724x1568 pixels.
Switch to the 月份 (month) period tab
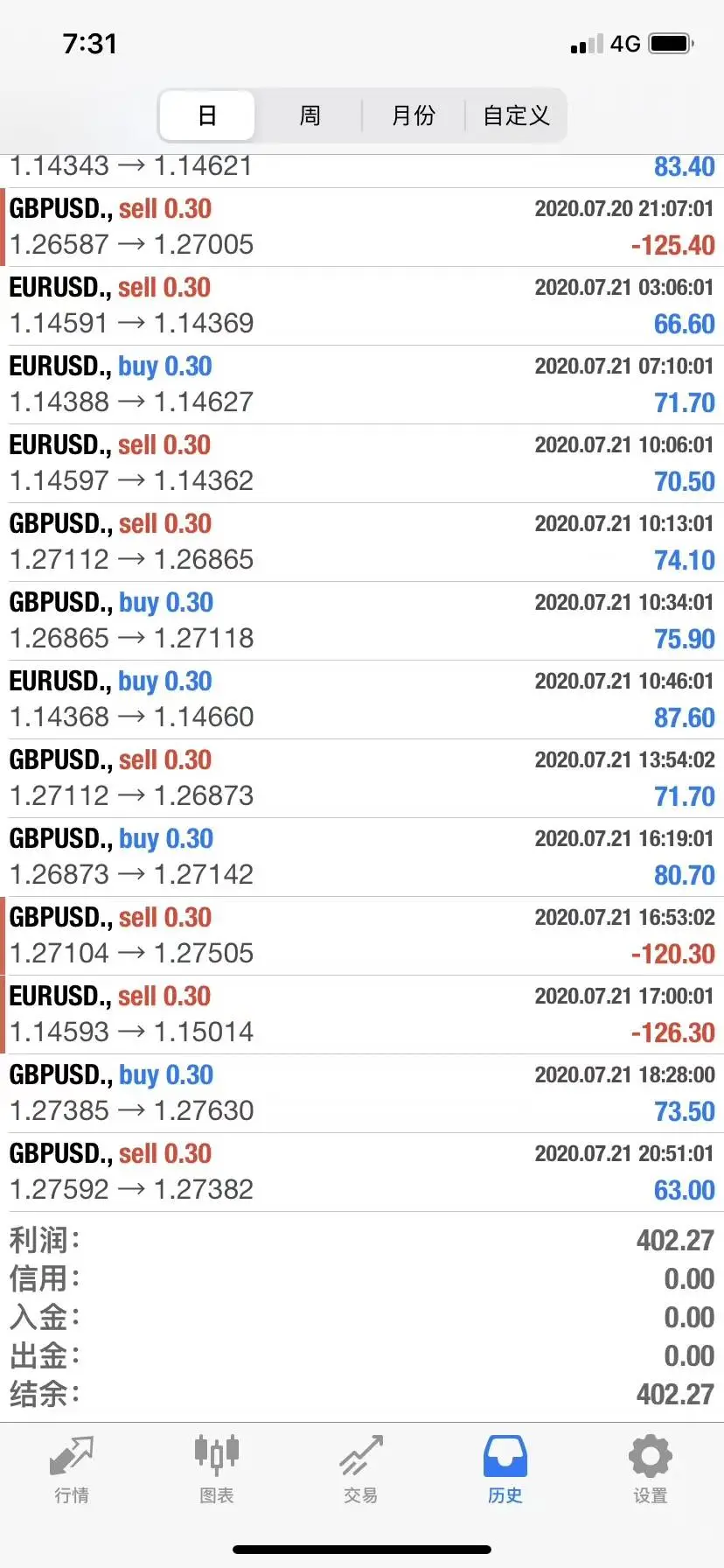(x=413, y=115)
